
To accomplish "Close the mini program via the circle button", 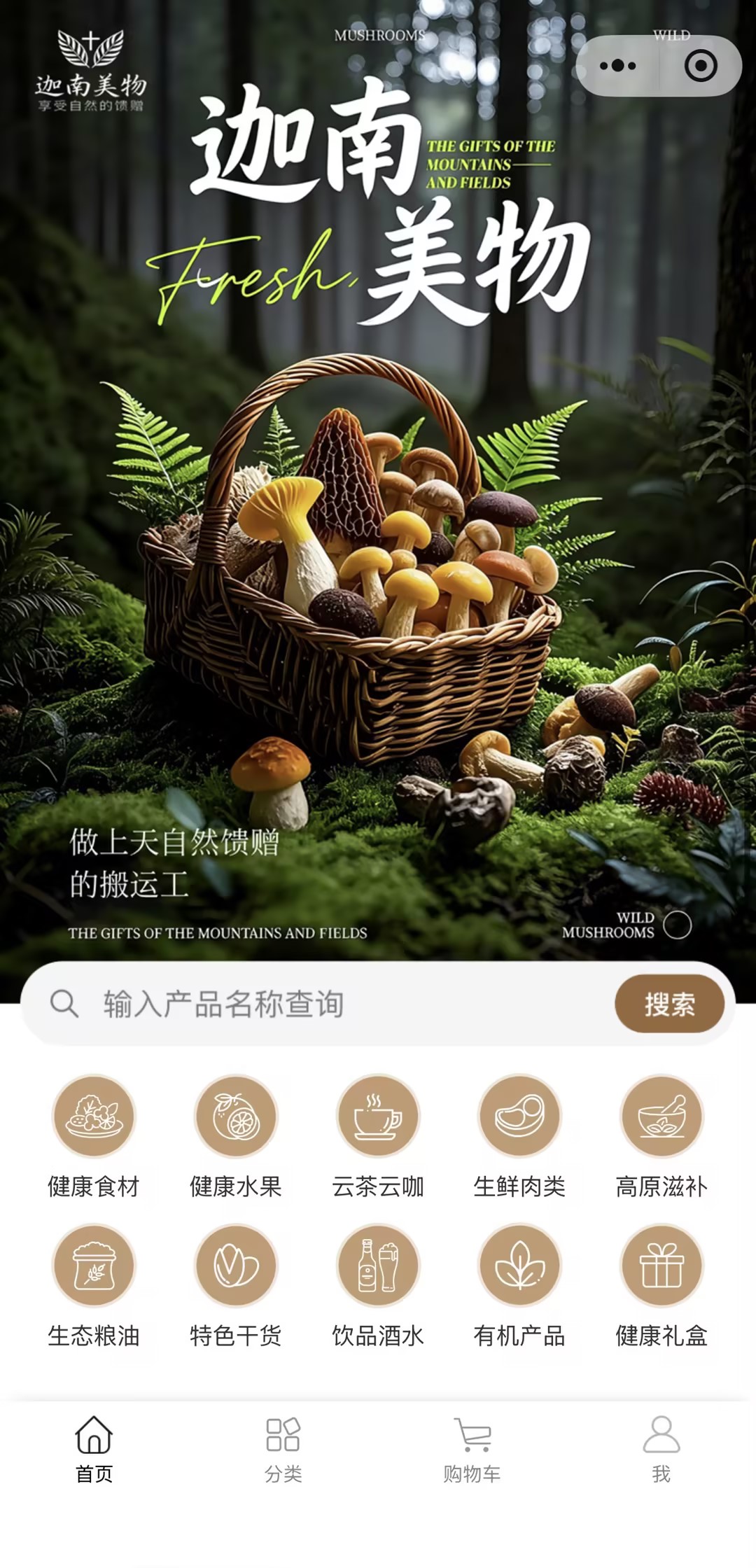I will 700,66.
